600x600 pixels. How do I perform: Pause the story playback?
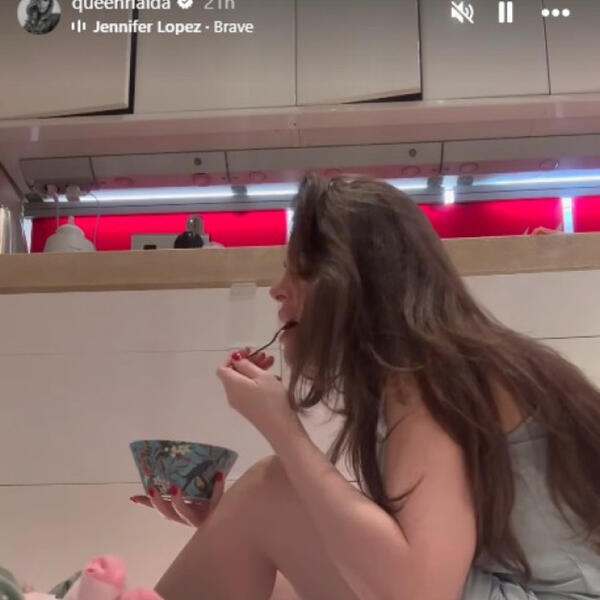(506, 12)
